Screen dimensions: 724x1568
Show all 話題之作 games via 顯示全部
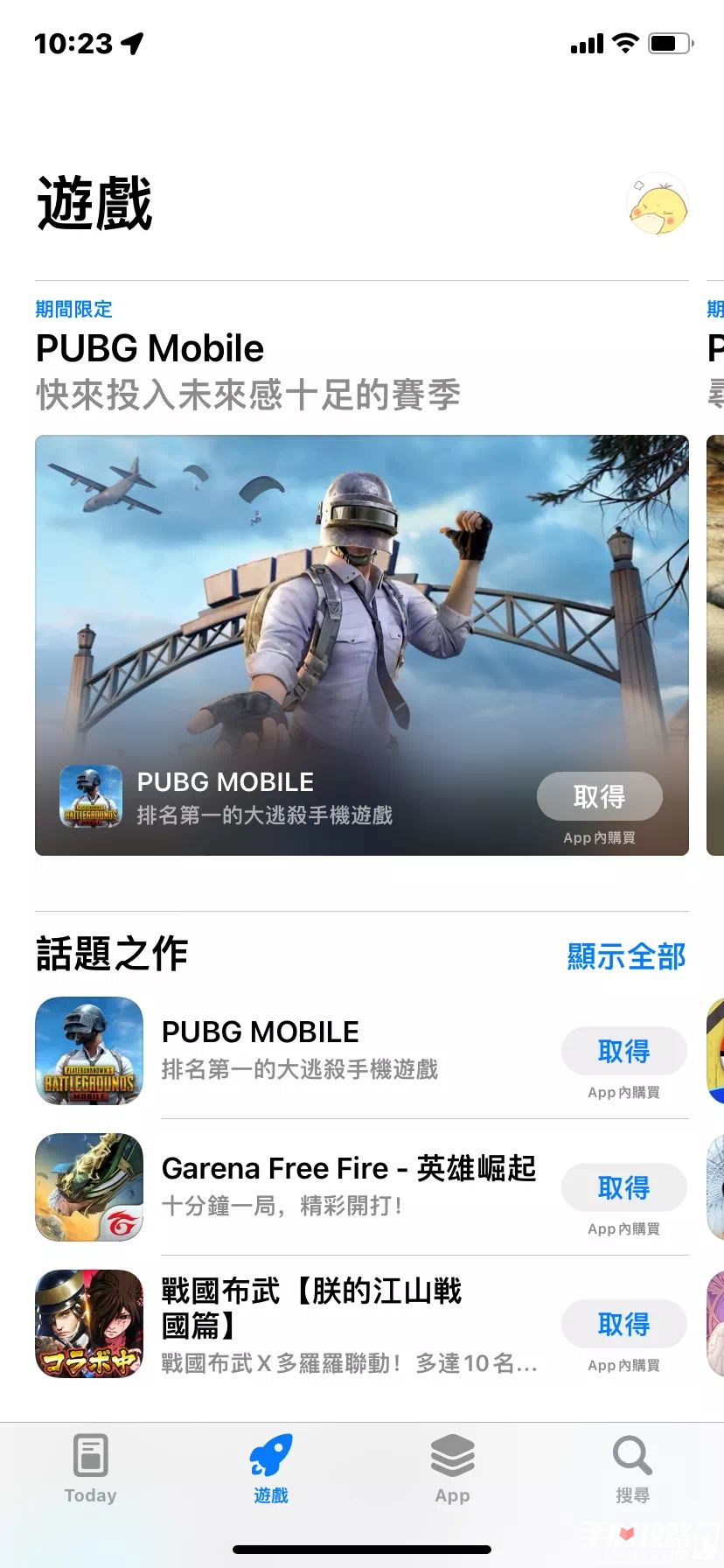click(626, 956)
